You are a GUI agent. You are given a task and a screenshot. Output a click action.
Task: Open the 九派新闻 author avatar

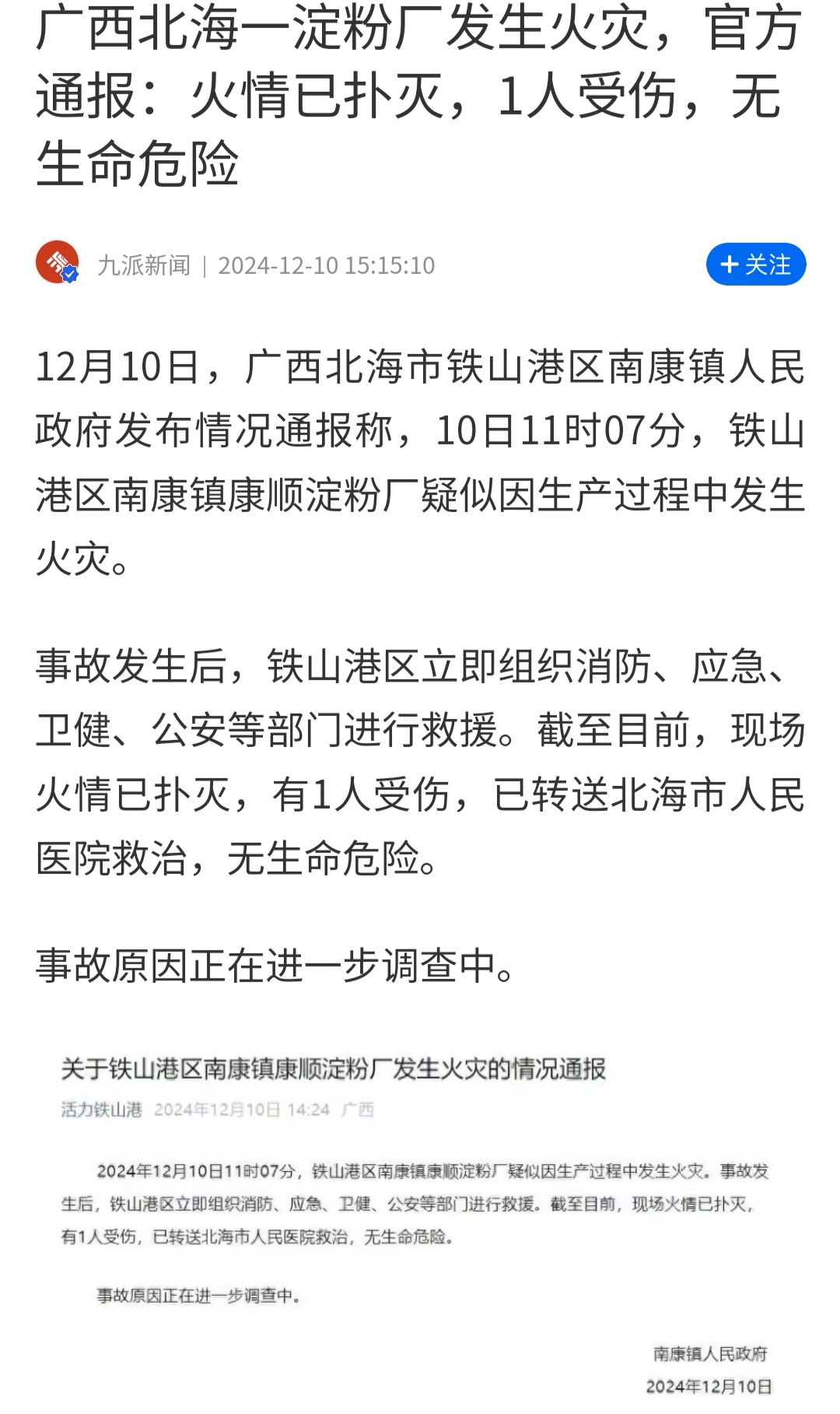point(57,262)
